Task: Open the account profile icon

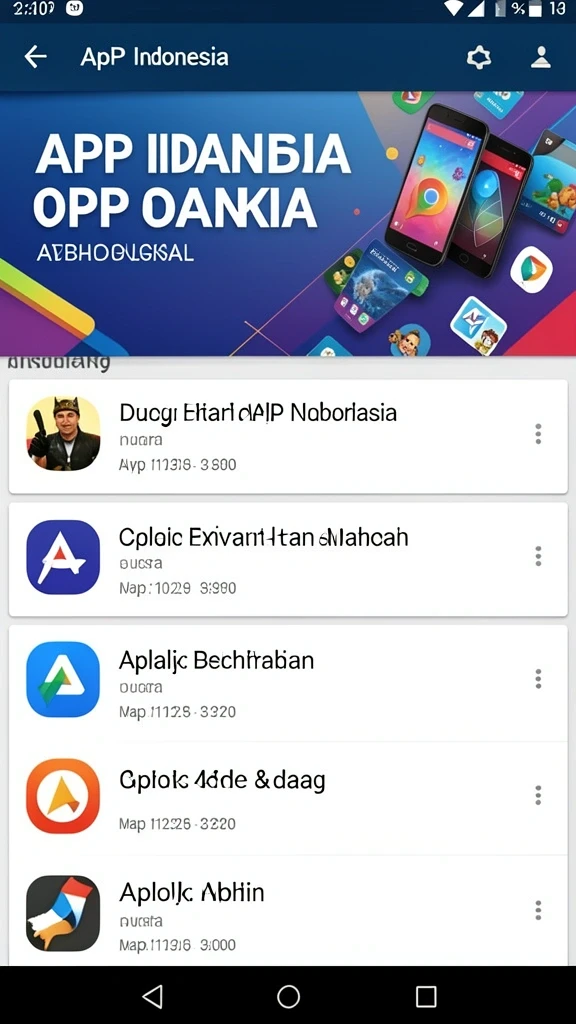Action: [540, 57]
